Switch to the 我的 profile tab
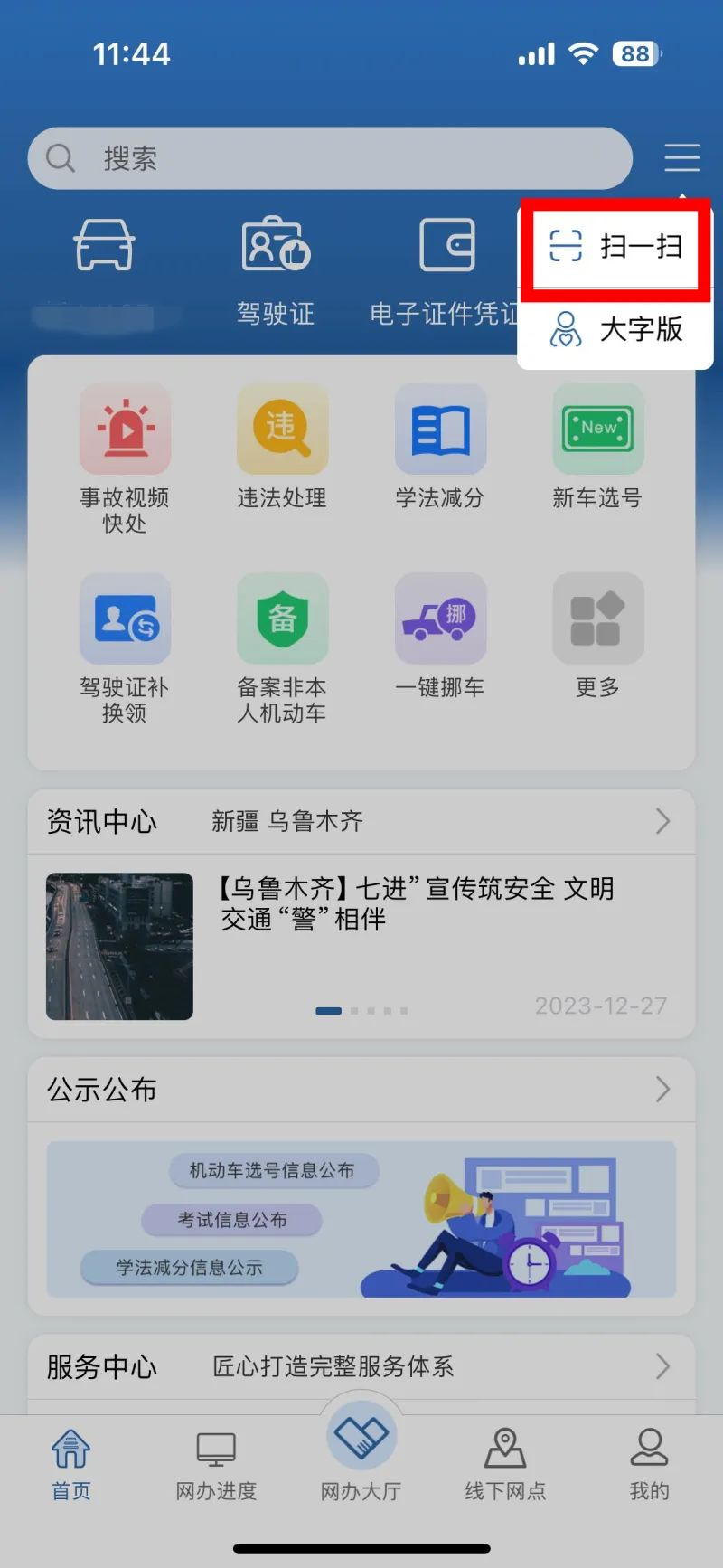723x1568 pixels. [x=649, y=1467]
